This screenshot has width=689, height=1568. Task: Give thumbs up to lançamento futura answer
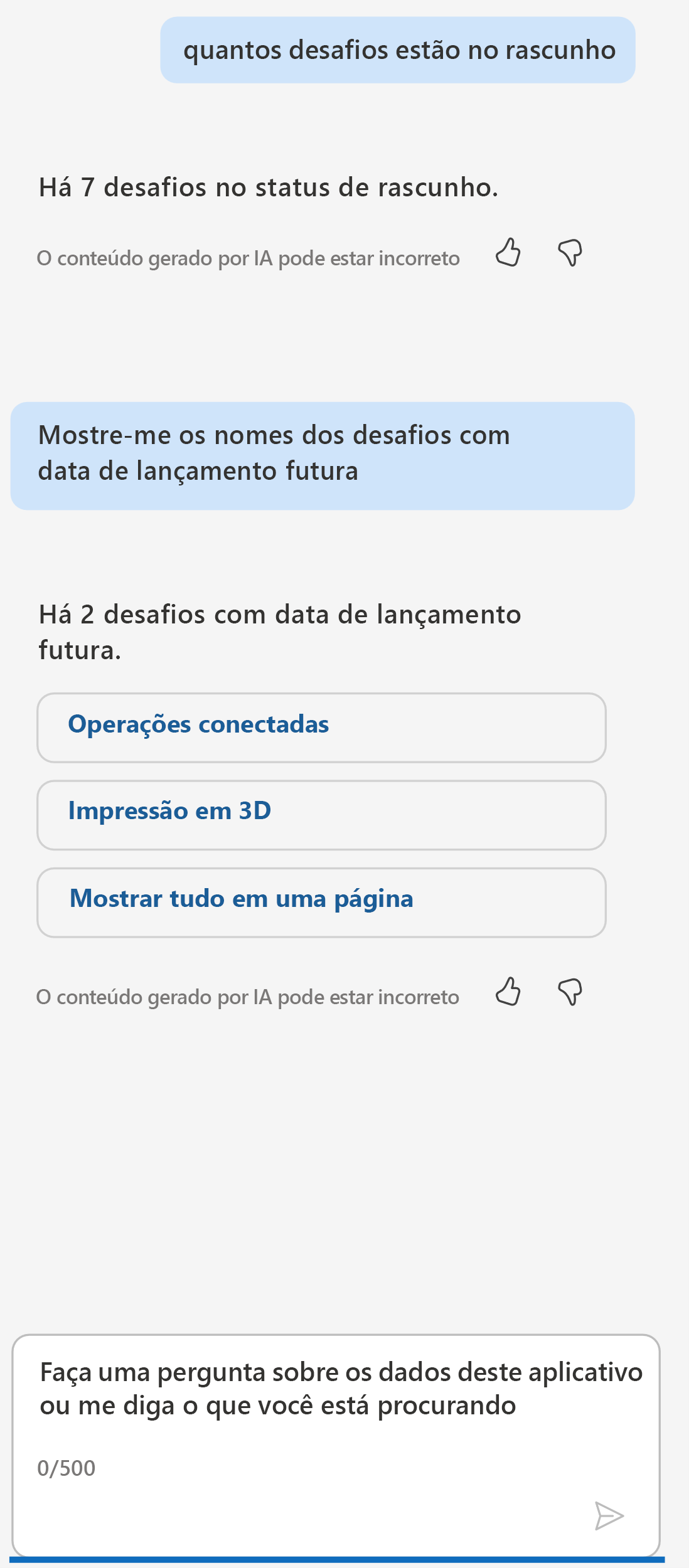pyautogui.click(x=508, y=992)
